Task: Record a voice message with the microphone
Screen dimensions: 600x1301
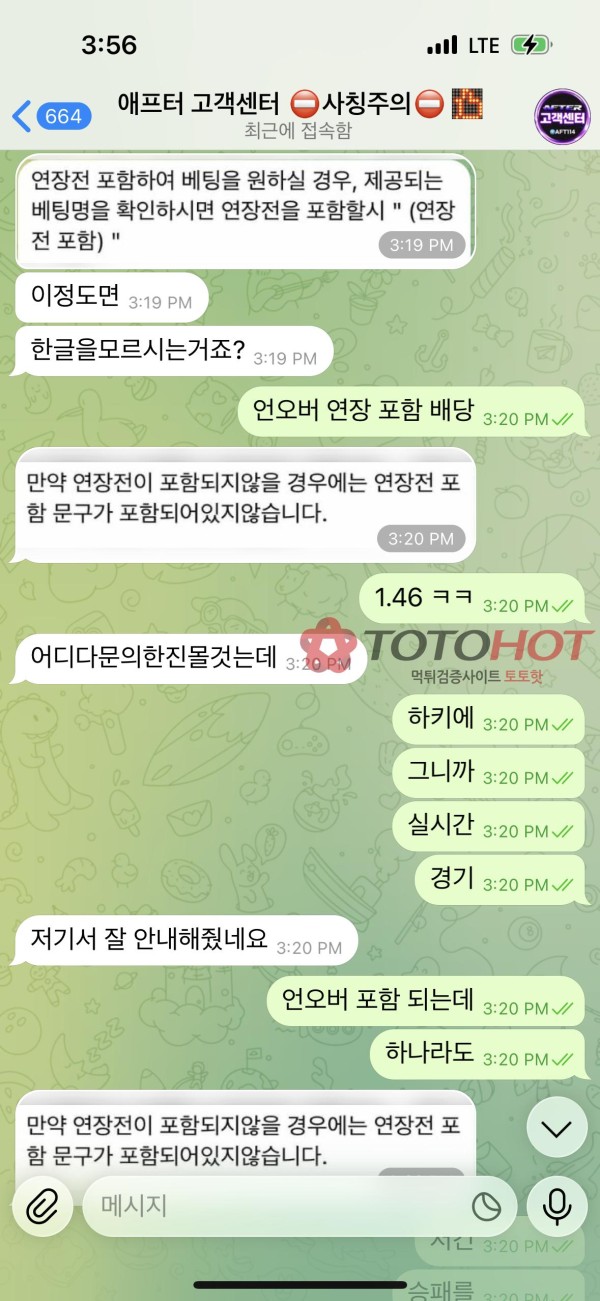Action: coord(557,1207)
